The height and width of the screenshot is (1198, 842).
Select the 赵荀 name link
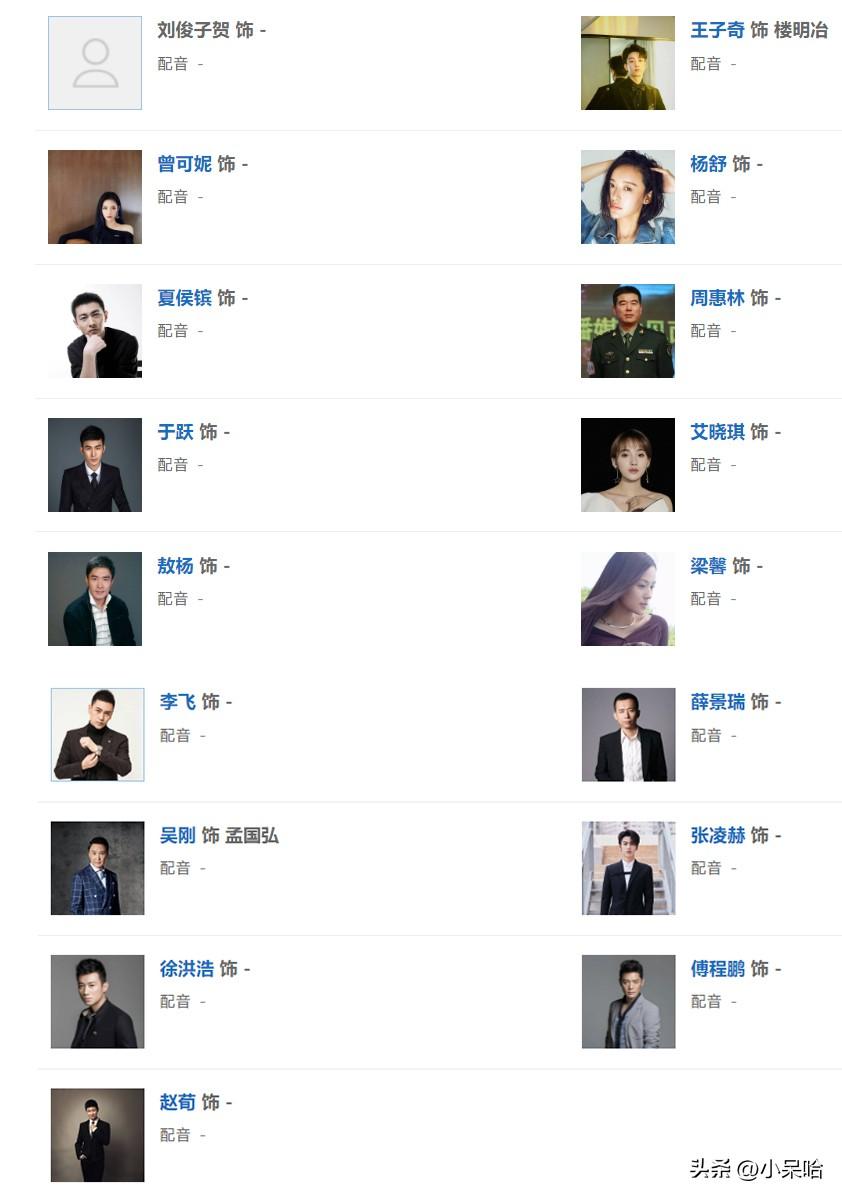tap(178, 1102)
